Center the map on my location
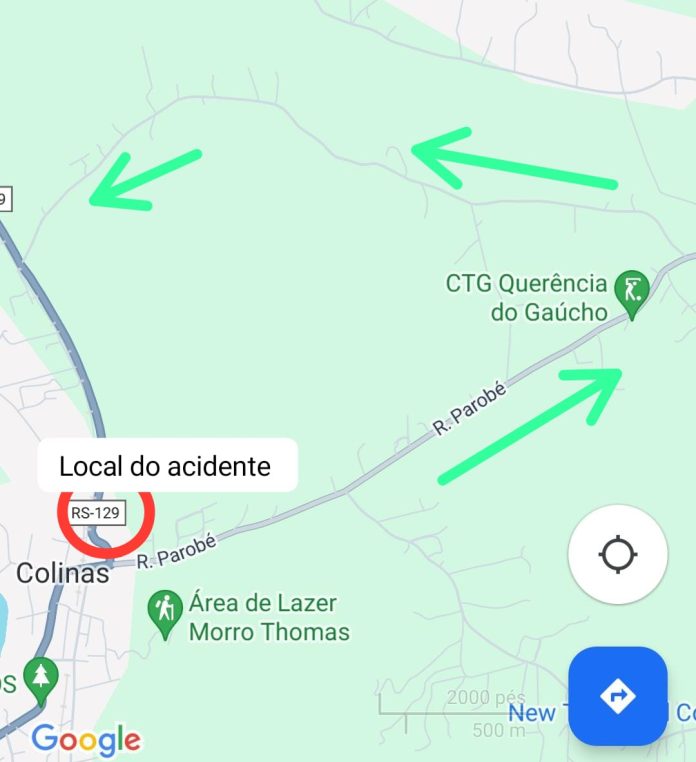 [x=618, y=554]
